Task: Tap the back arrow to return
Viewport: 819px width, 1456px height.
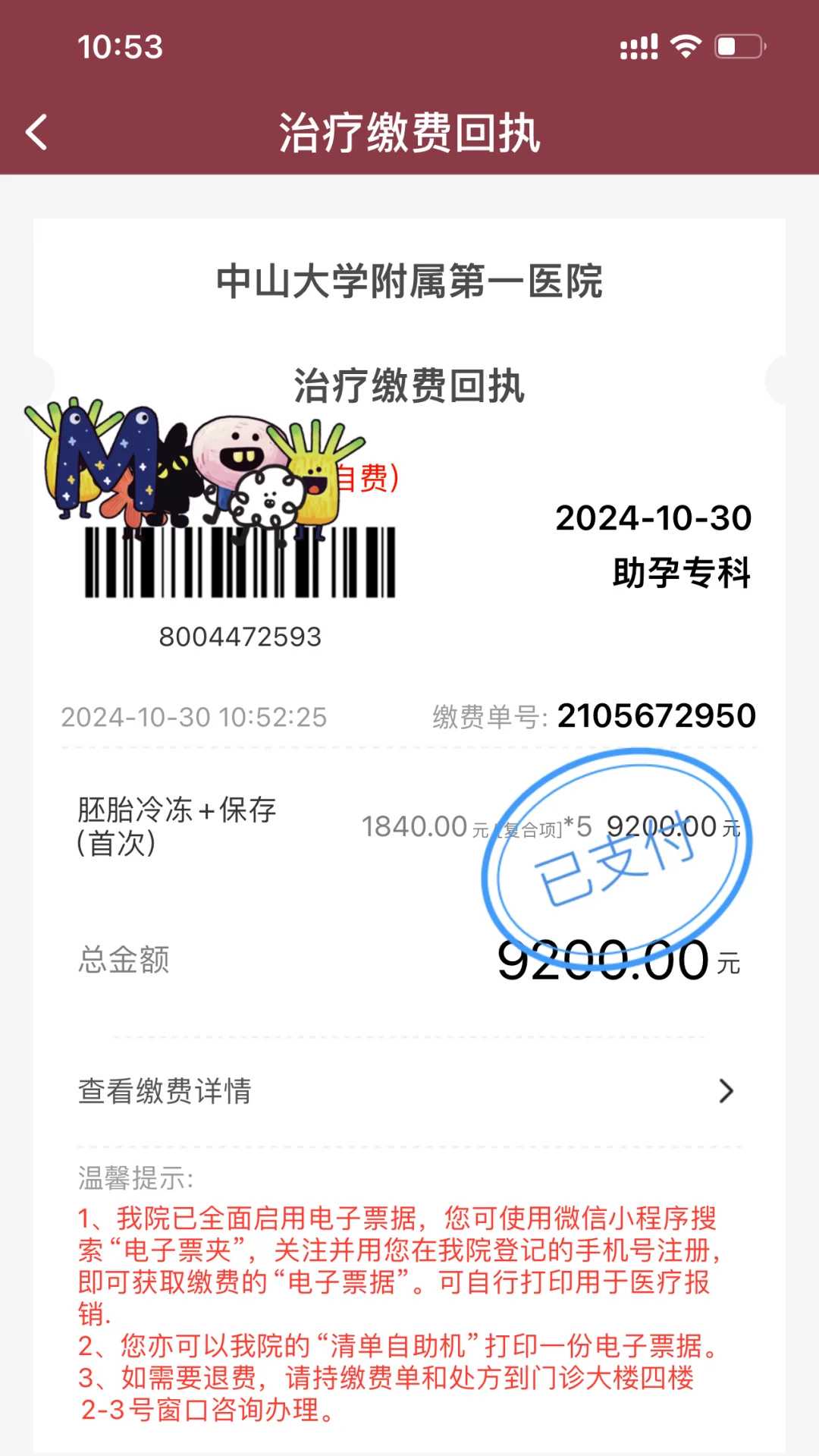Action: tap(36, 132)
